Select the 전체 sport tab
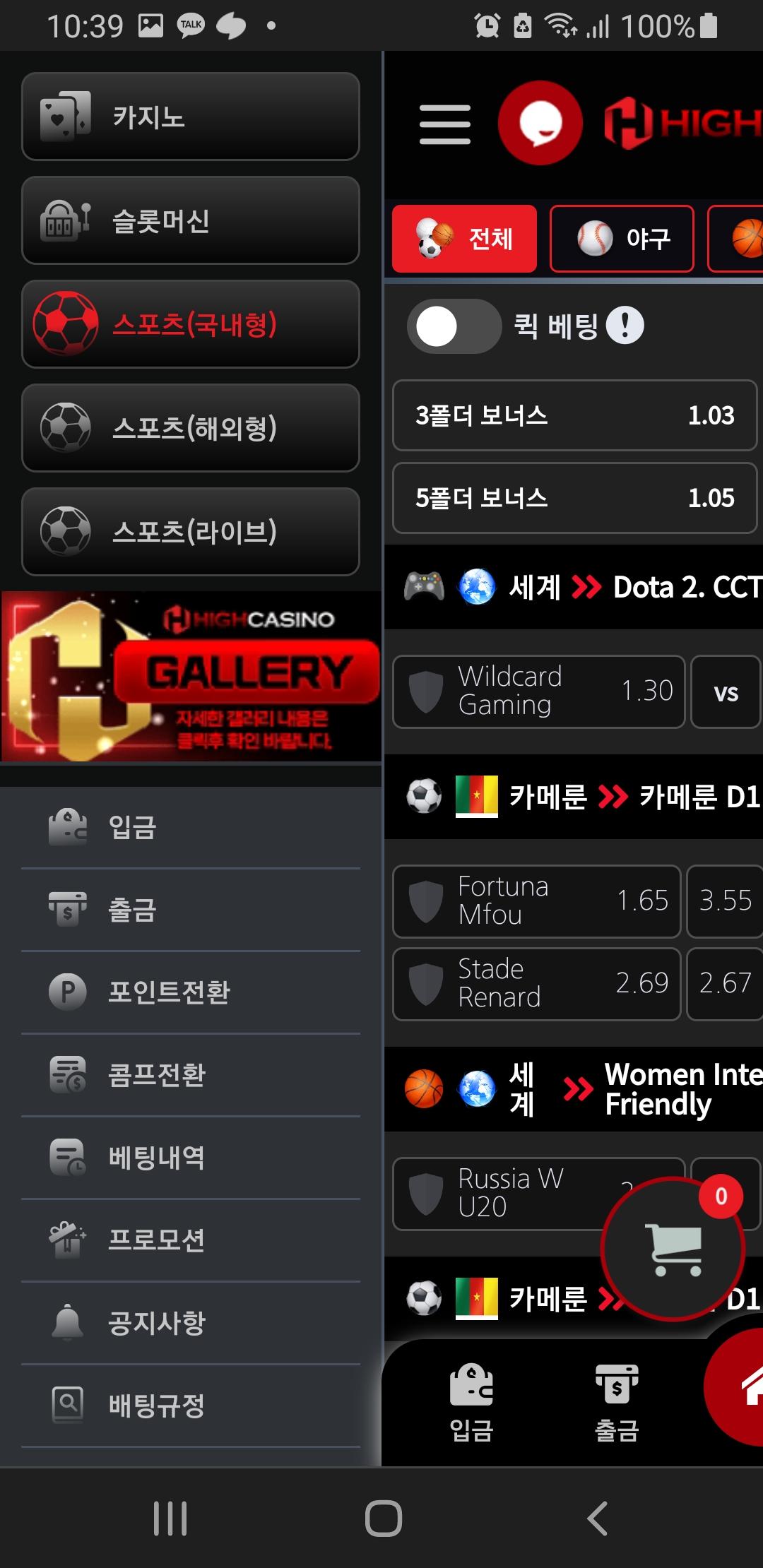763x1568 pixels. (464, 239)
